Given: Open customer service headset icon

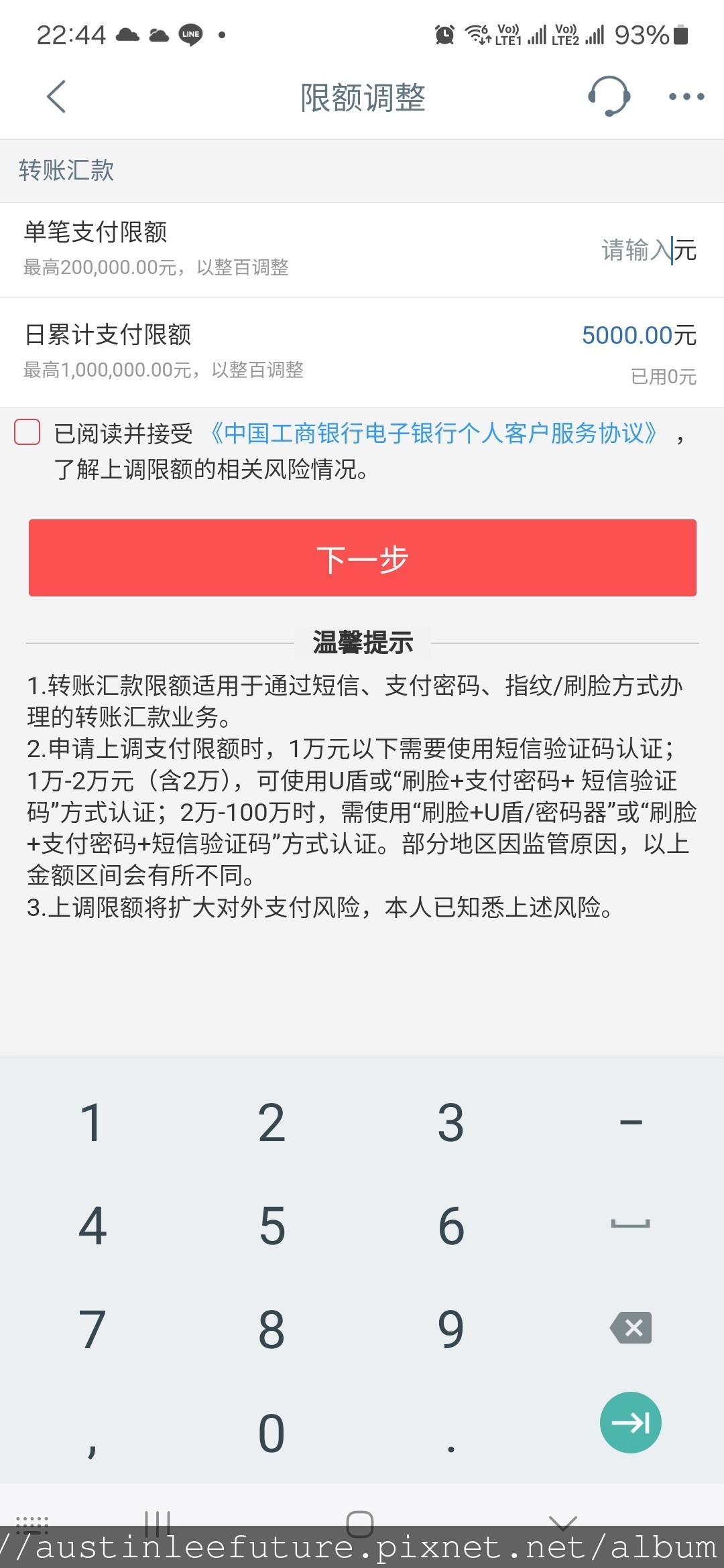Looking at the screenshot, I should tap(609, 96).
